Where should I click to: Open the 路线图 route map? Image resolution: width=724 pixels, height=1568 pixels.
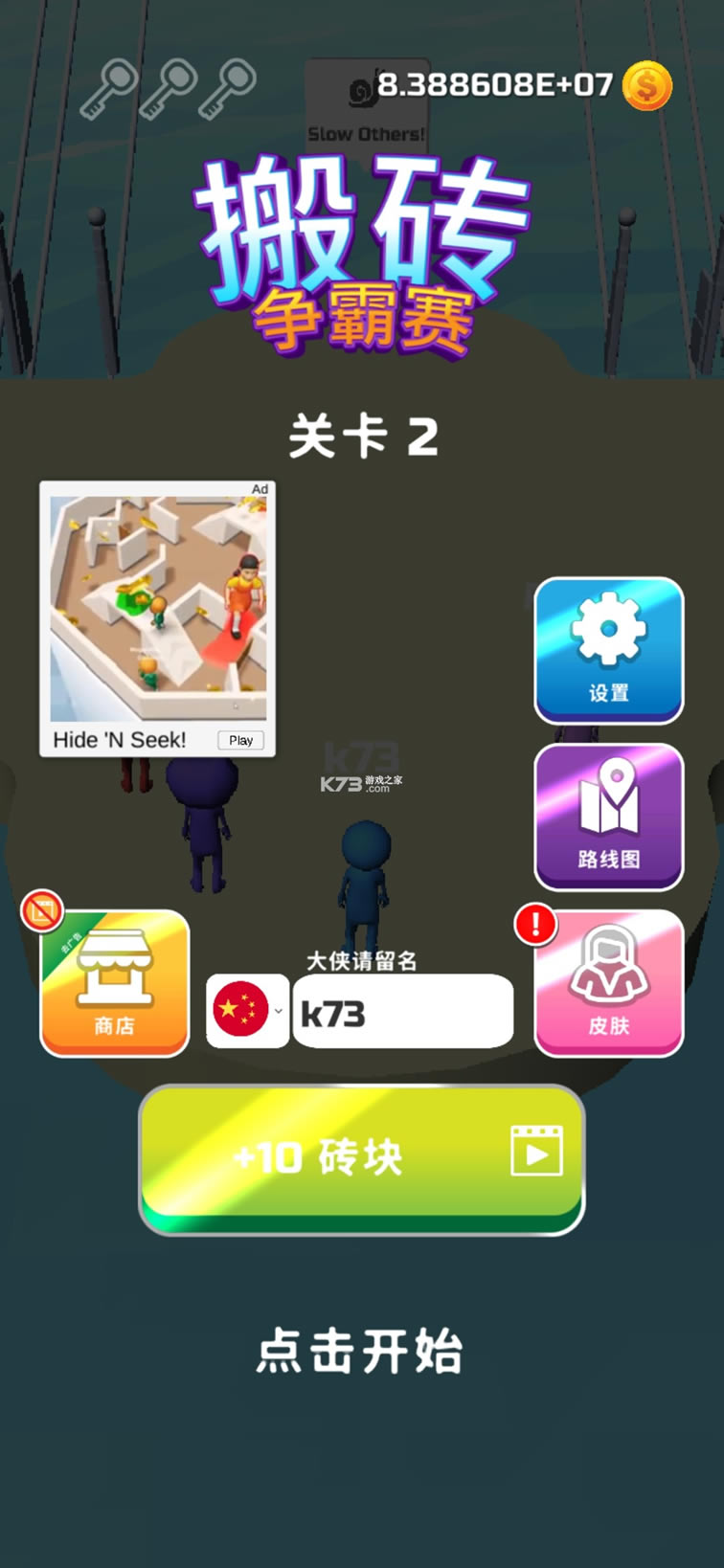tap(608, 817)
